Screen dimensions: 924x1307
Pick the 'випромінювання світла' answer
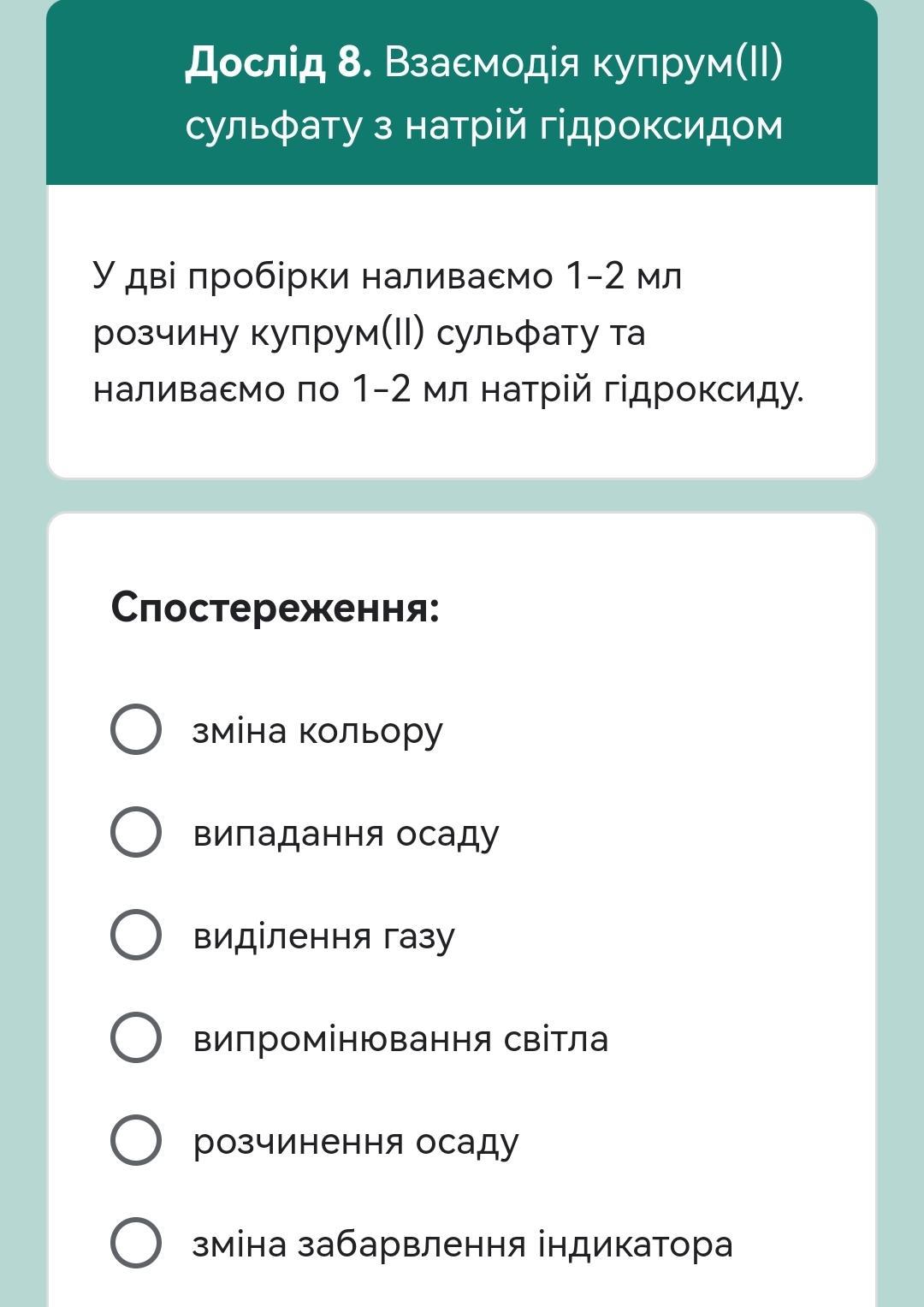tap(136, 1037)
